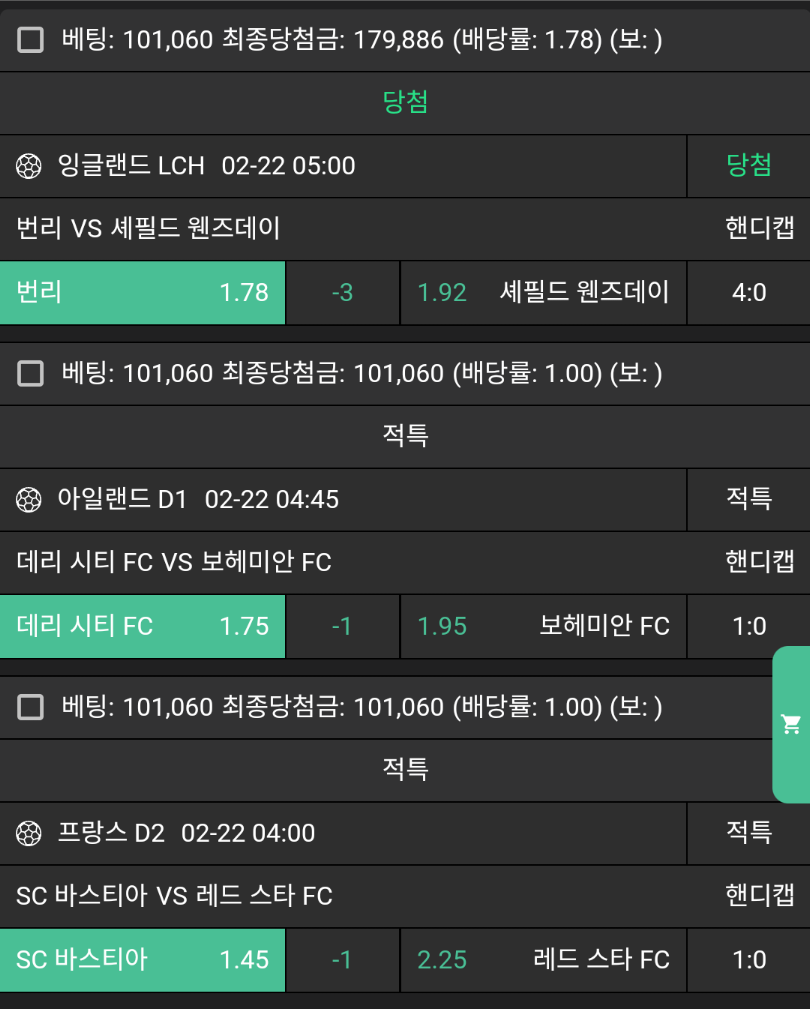This screenshot has width=810, height=1009.
Task: Tick the checkbox above the 프랑스 D2 bet
Action: point(31,707)
